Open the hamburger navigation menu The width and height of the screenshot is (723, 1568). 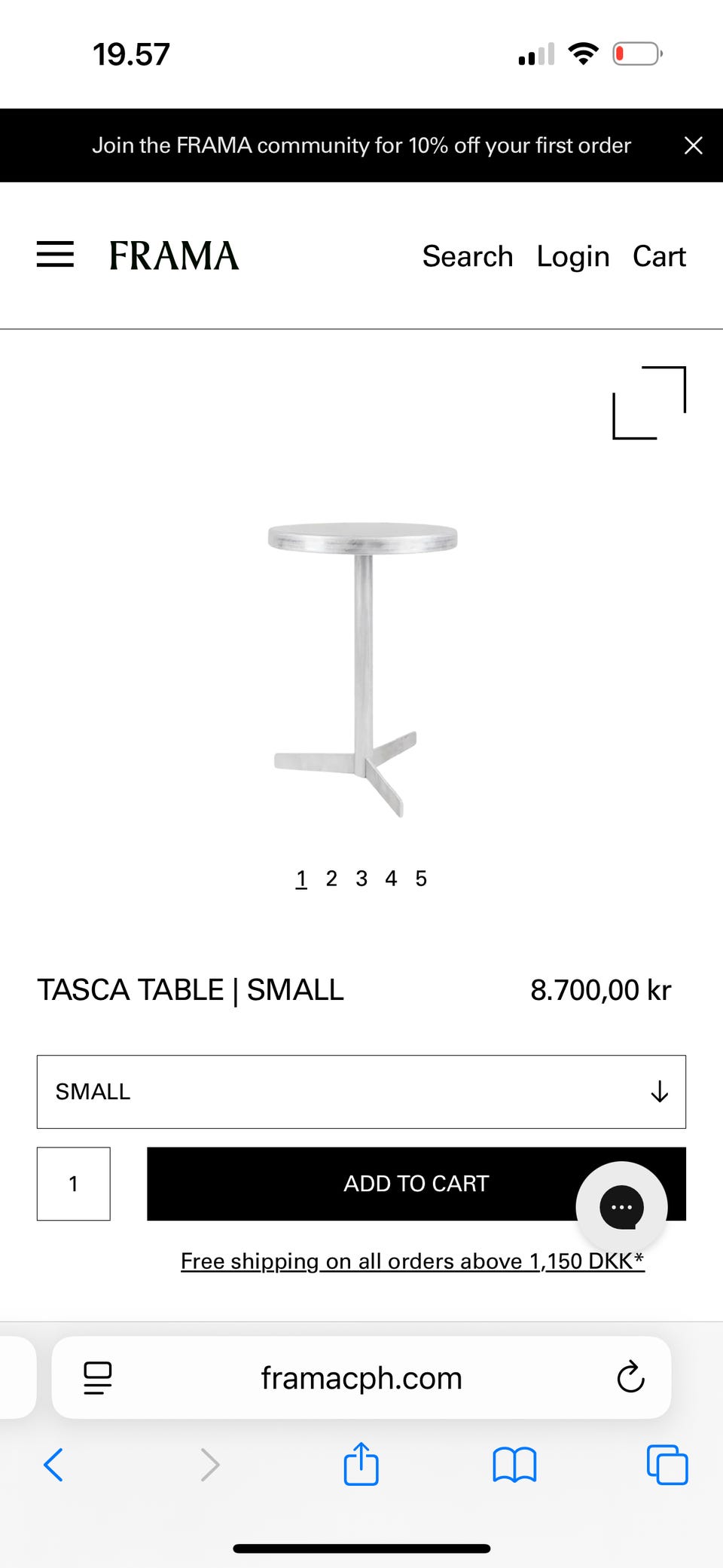pyautogui.click(x=55, y=255)
